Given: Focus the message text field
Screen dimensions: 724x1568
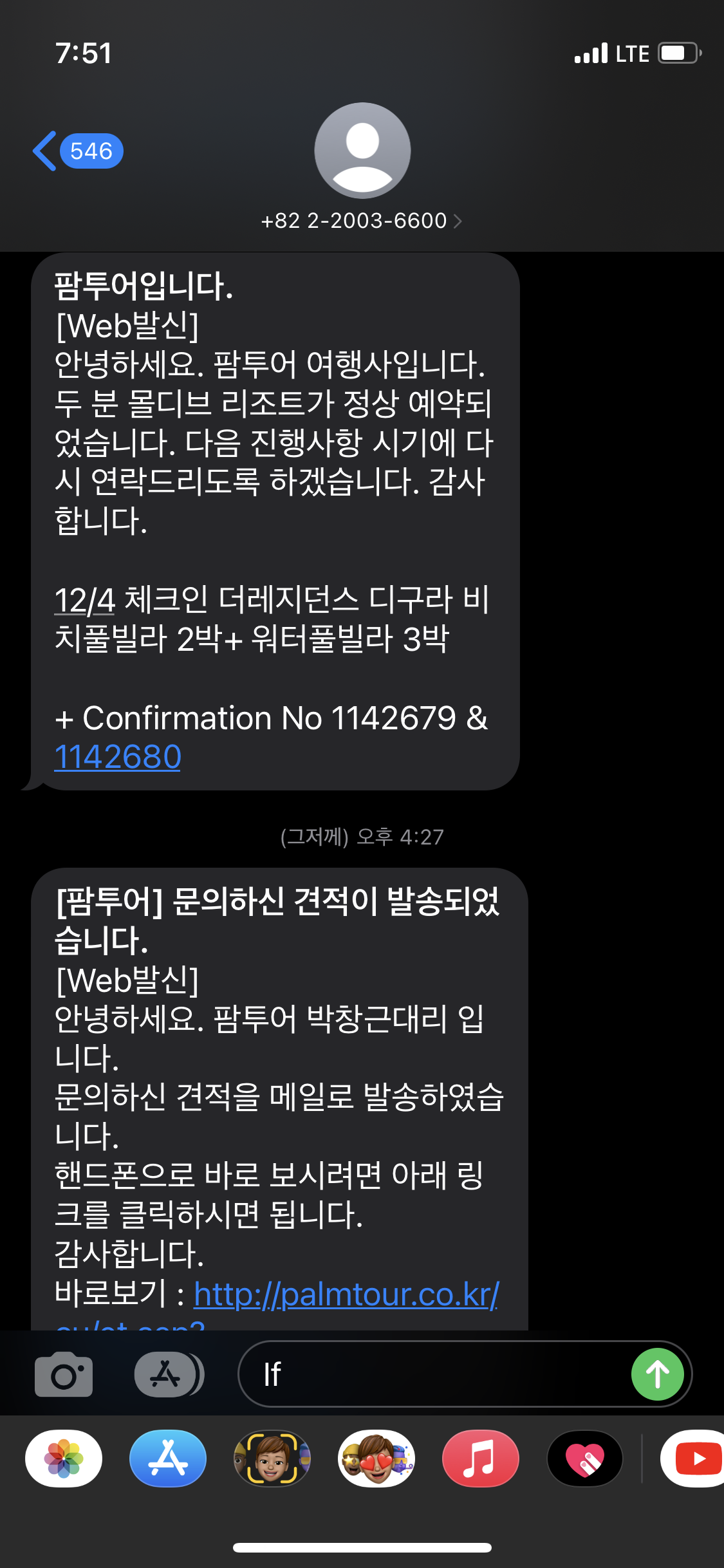Looking at the screenshot, I should pos(438,1374).
